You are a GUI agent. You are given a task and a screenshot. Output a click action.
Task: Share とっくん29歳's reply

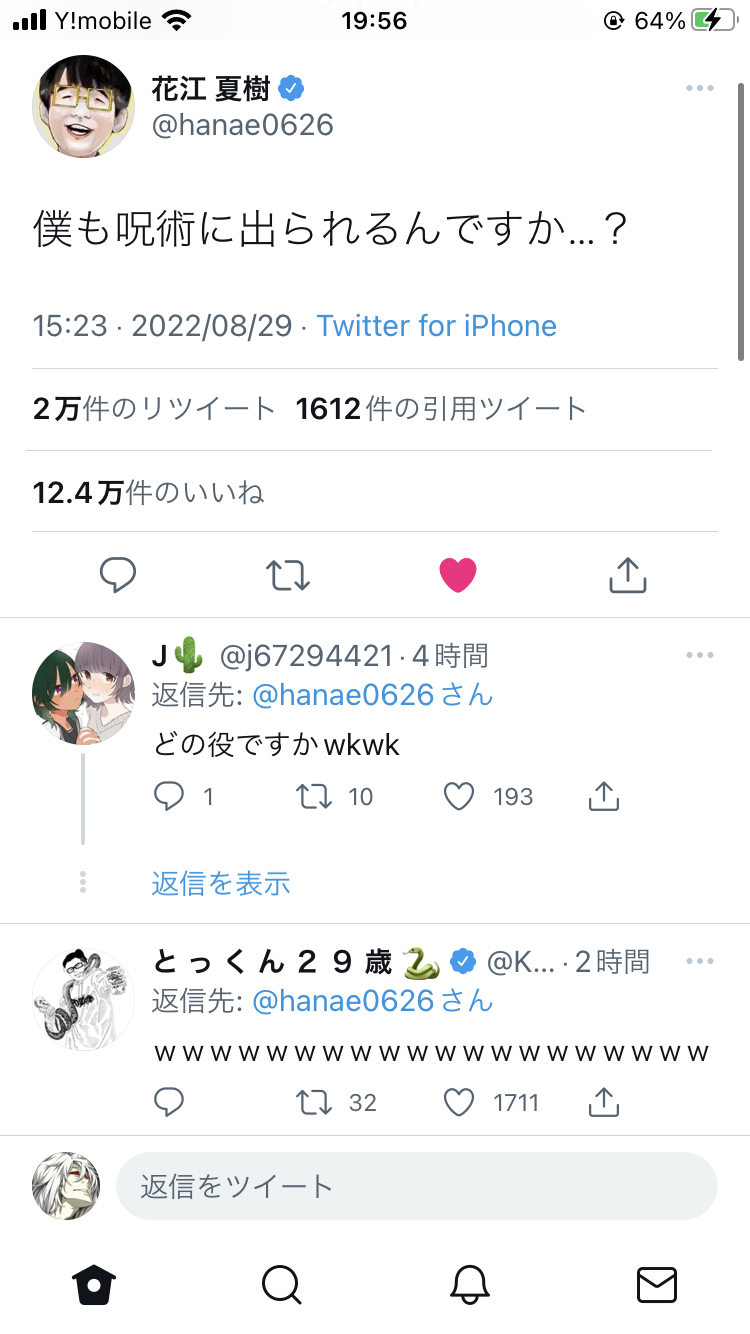pos(603,1102)
